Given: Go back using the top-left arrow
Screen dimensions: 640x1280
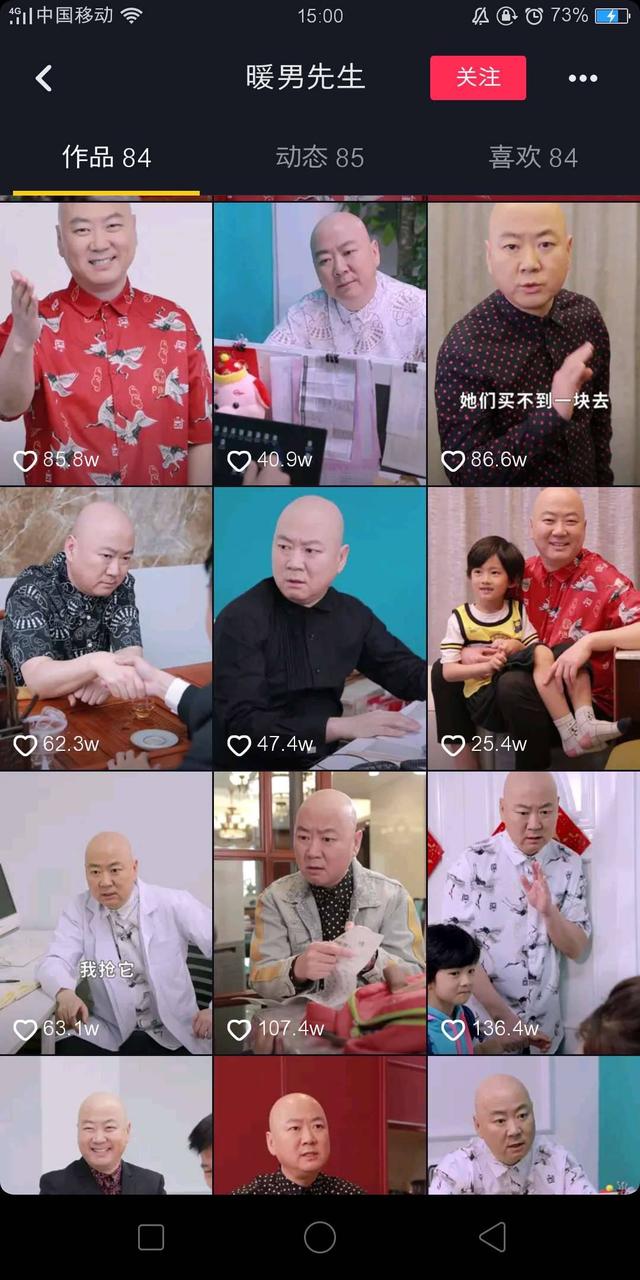Looking at the screenshot, I should click(x=44, y=78).
